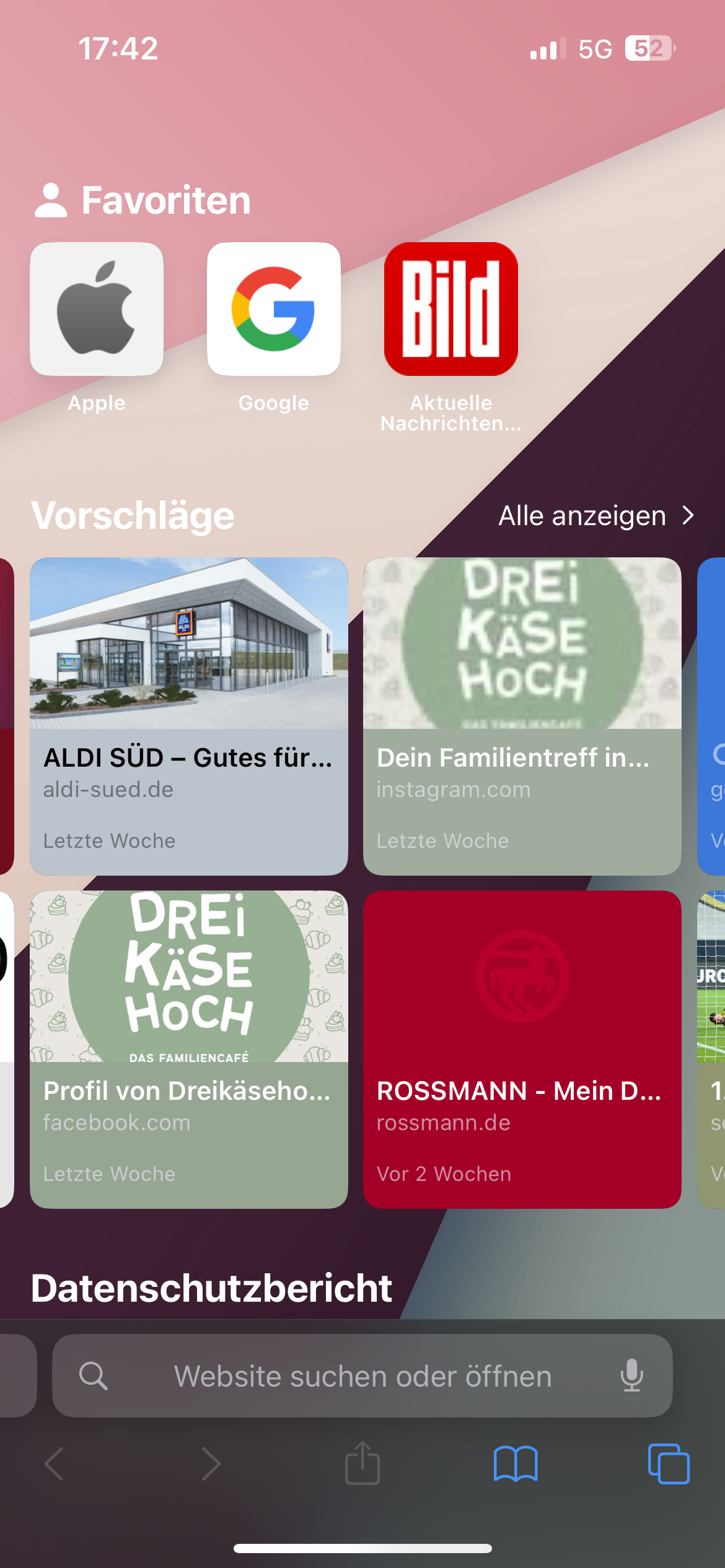Tap Alle anzeigen next to Vorschläge
This screenshot has width=725, height=1568.
[595, 516]
